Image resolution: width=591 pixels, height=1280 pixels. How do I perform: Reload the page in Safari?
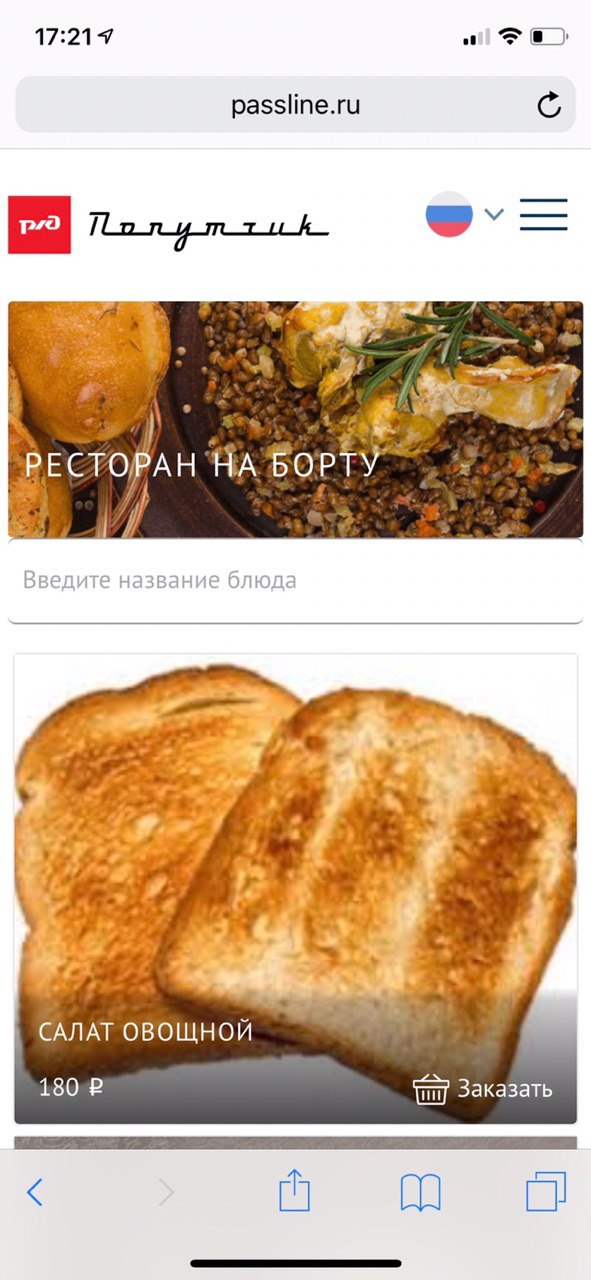pyautogui.click(x=549, y=105)
